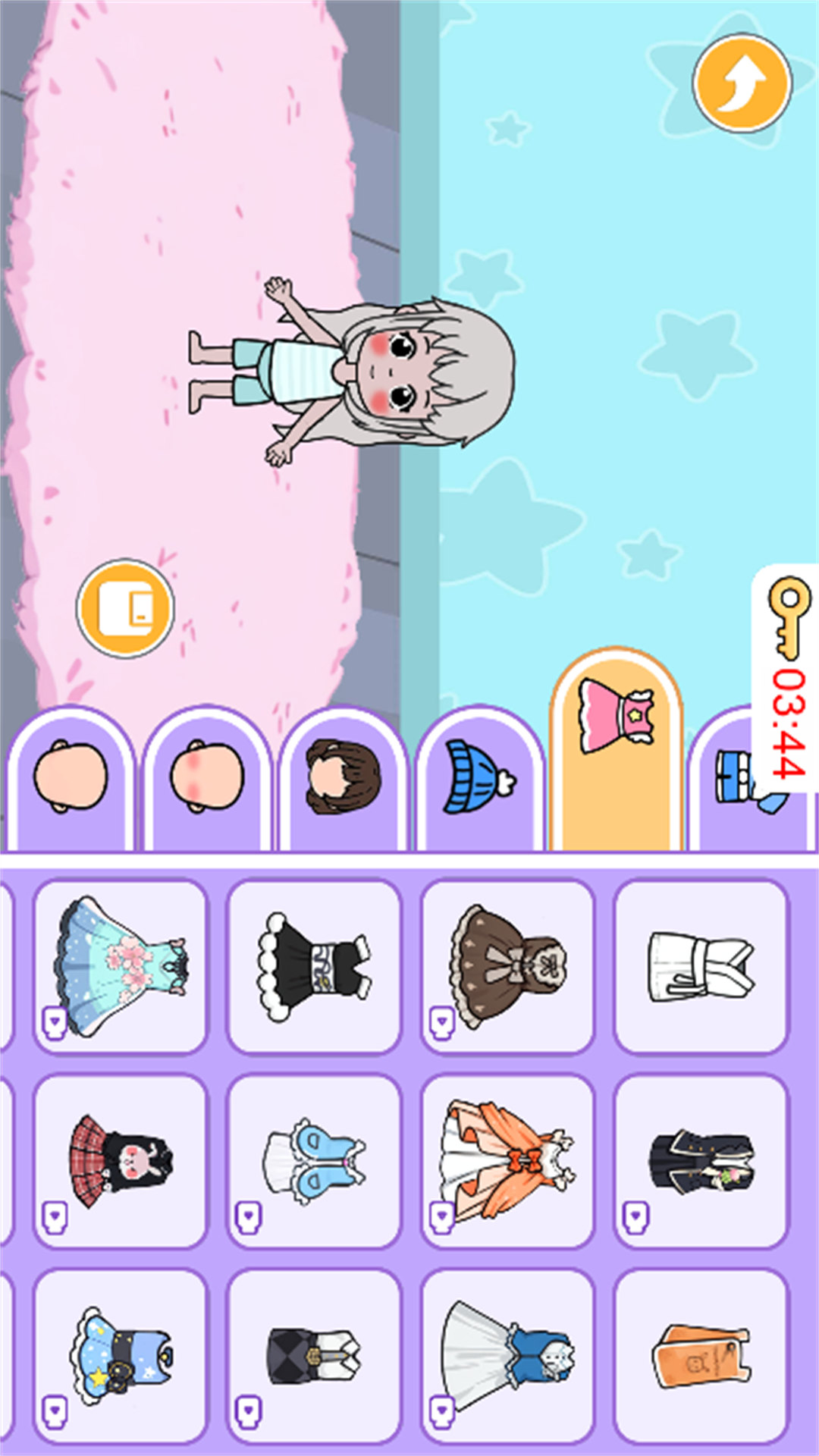Select the light blue overalls outfit
The image size is (819, 1456).
[314, 1160]
